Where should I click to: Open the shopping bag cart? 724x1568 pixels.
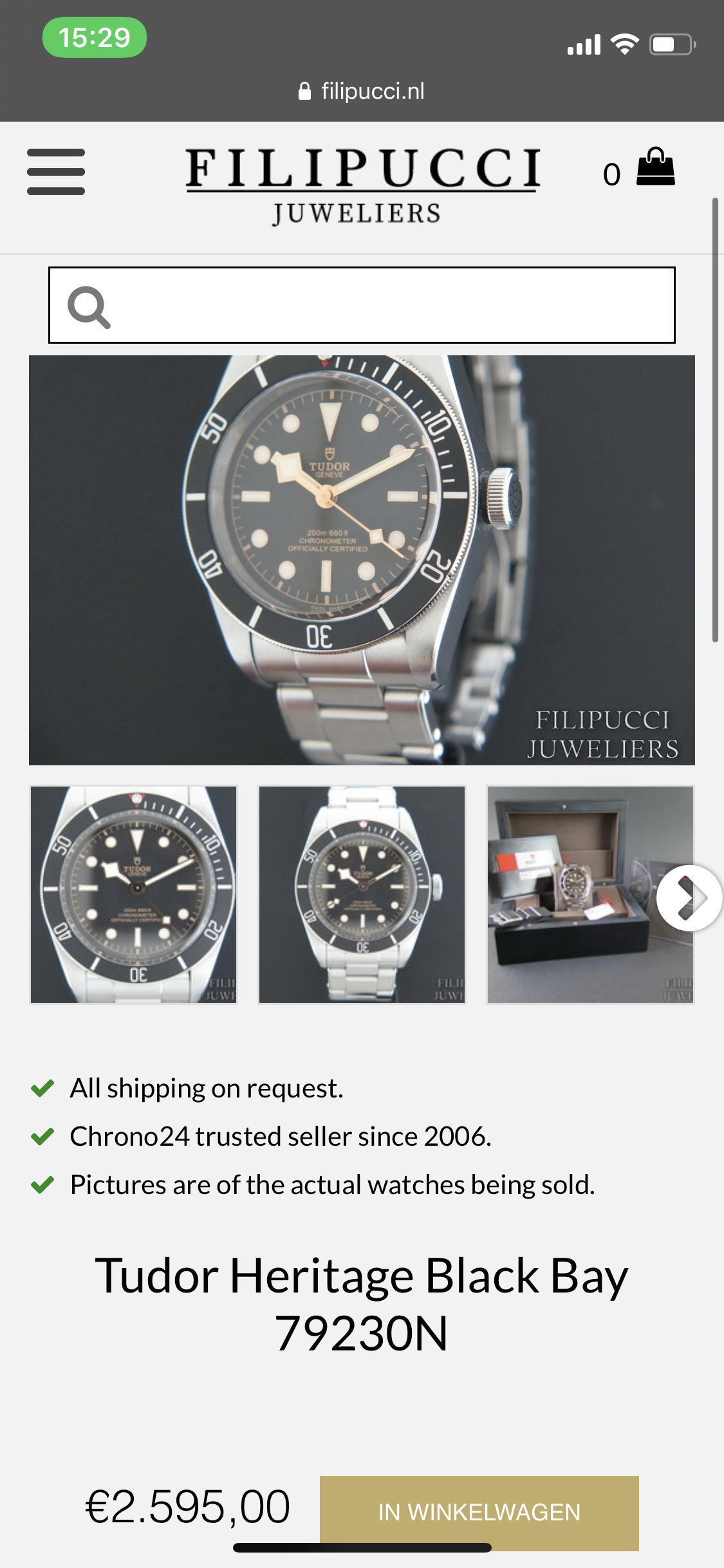pos(655,167)
